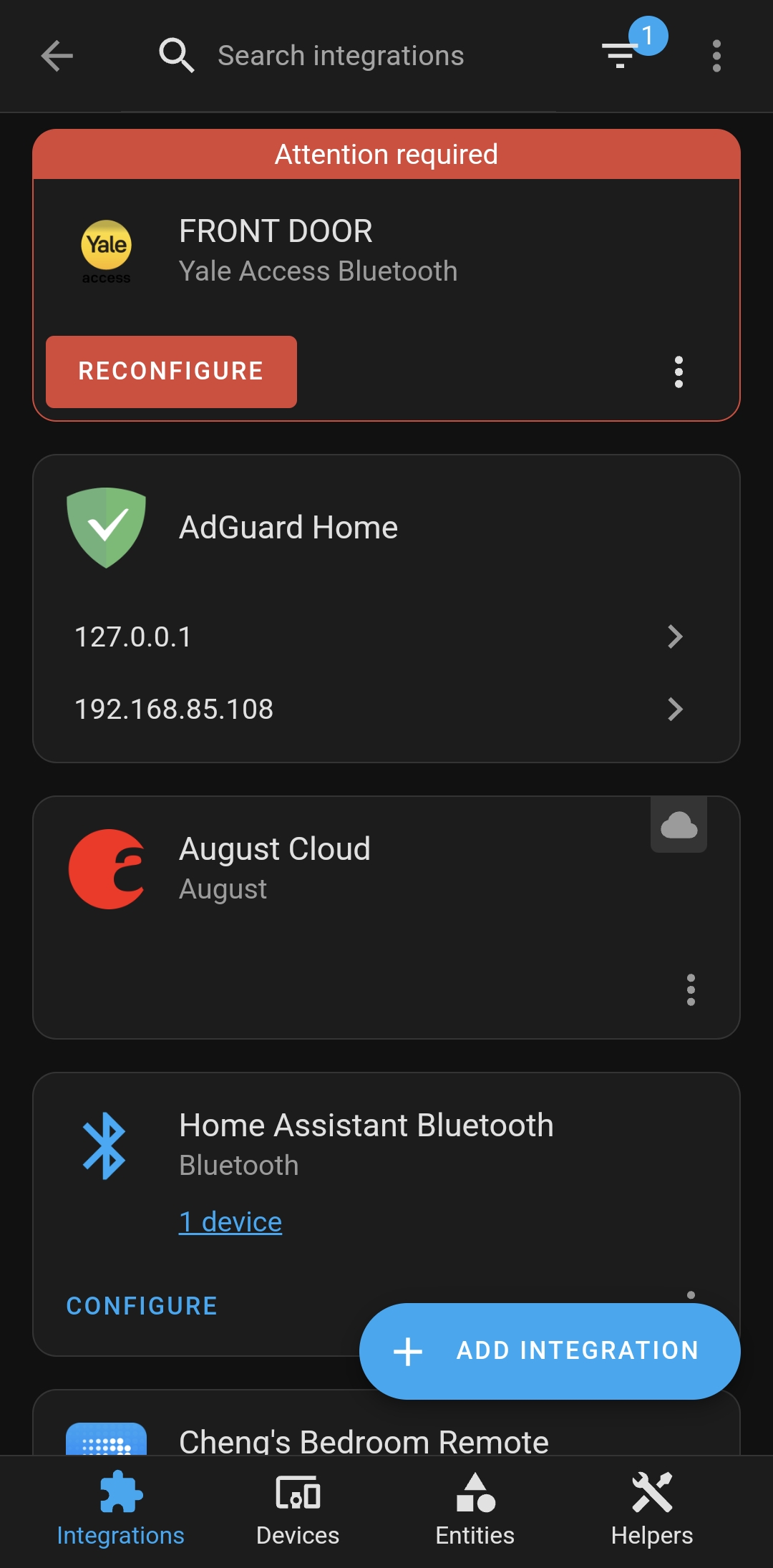Image resolution: width=773 pixels, height=1568 pixels.
Task: Click the back arrow
Action: (x=56, y=56)
